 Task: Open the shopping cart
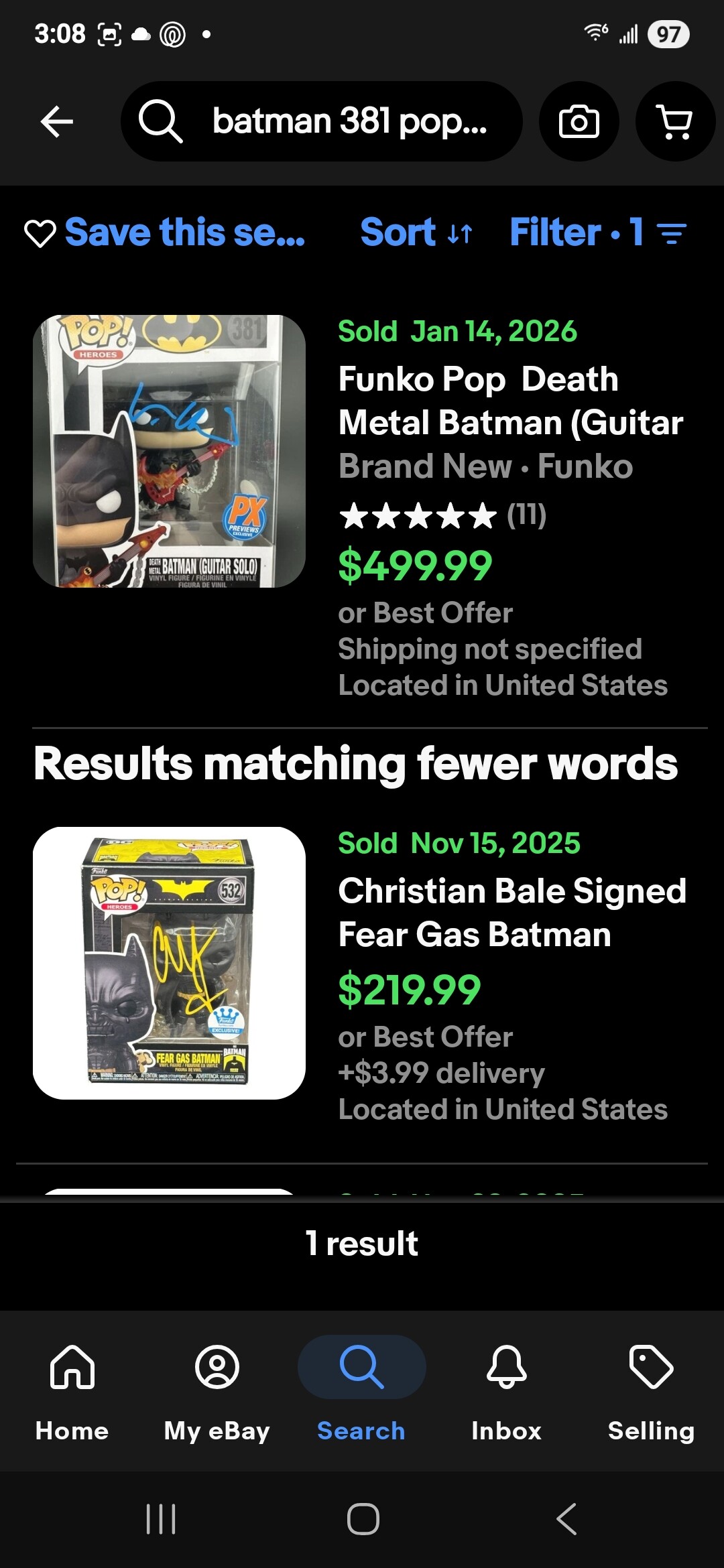675,122
